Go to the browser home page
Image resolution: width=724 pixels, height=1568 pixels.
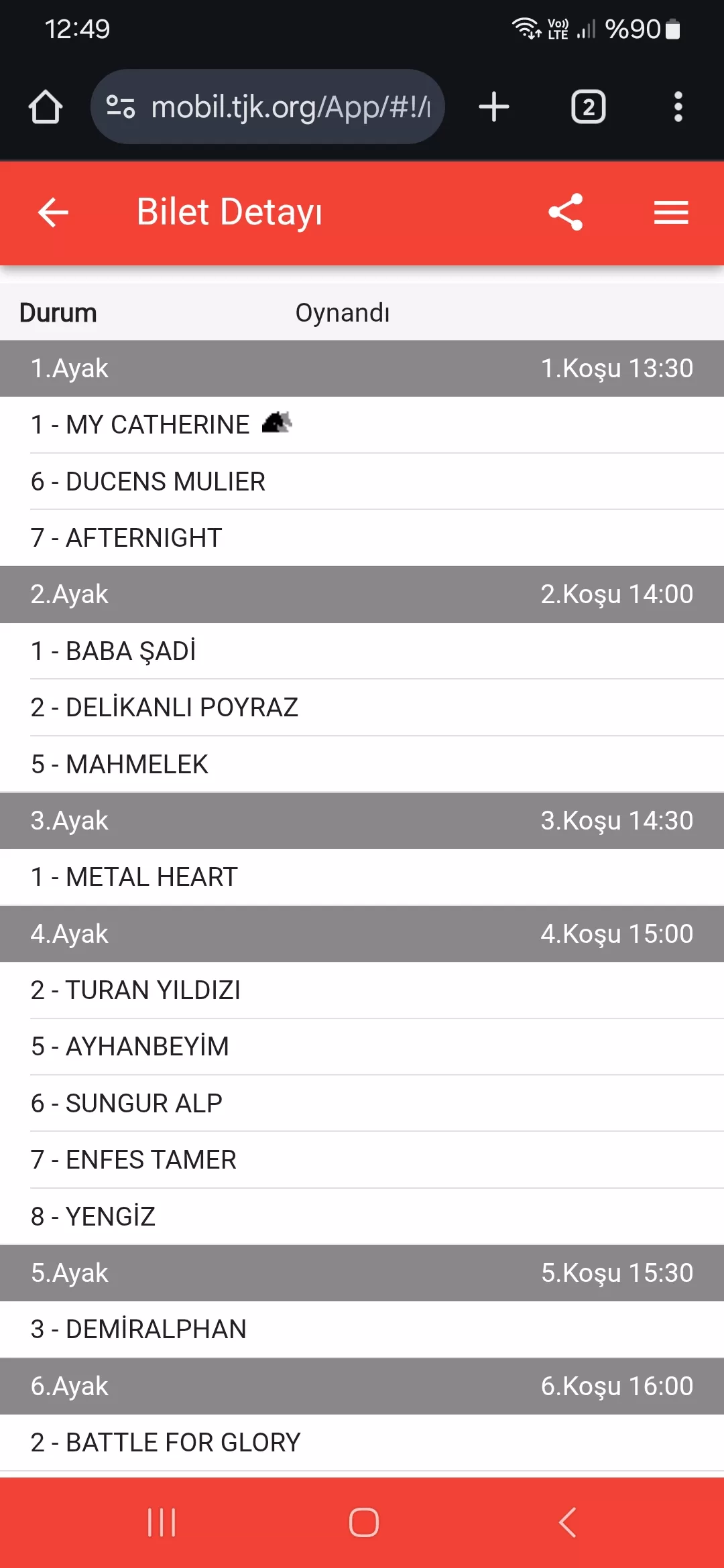click(x=46, y=107)
